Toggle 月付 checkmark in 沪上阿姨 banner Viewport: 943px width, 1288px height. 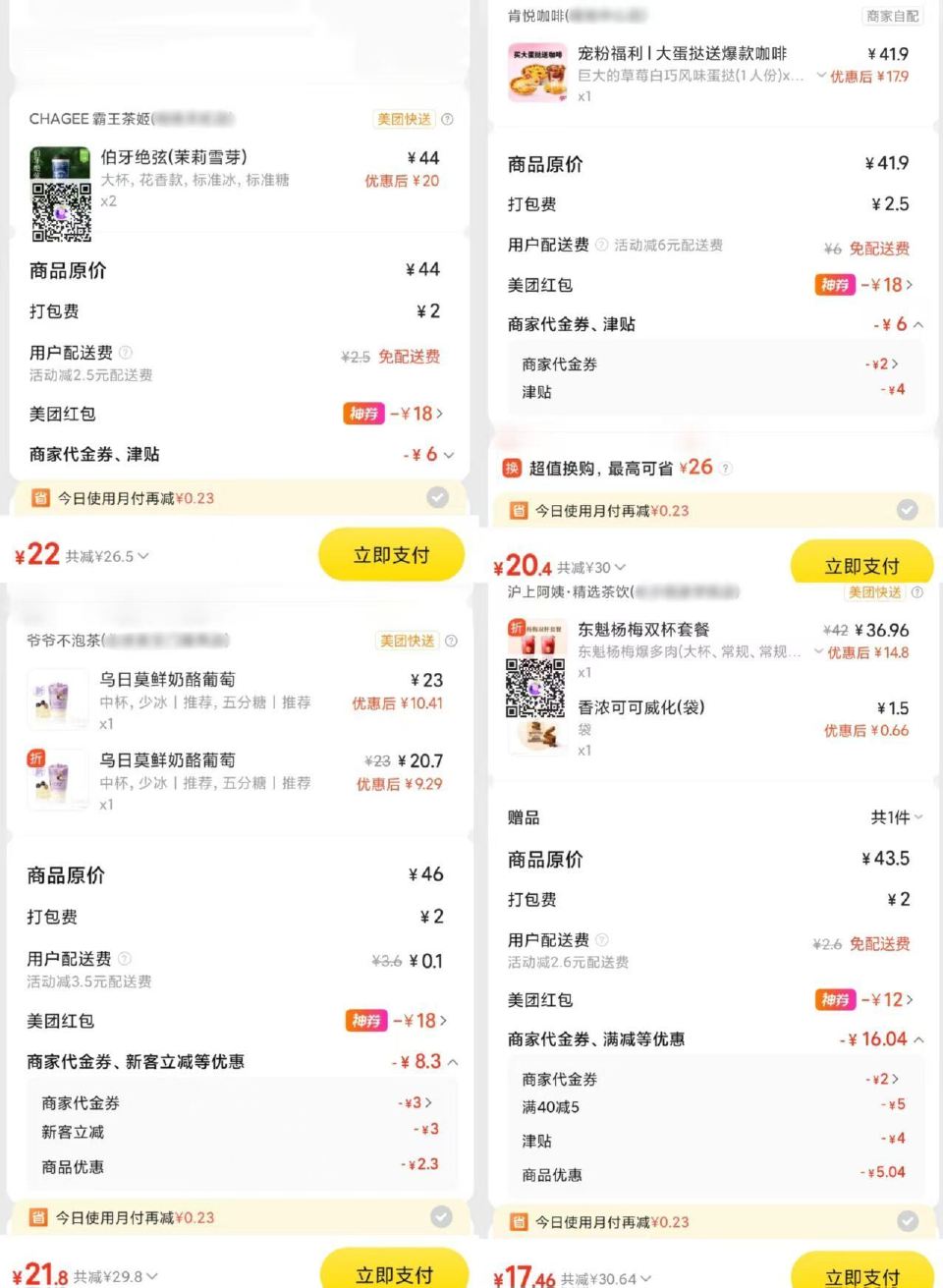coord(906,1222)
